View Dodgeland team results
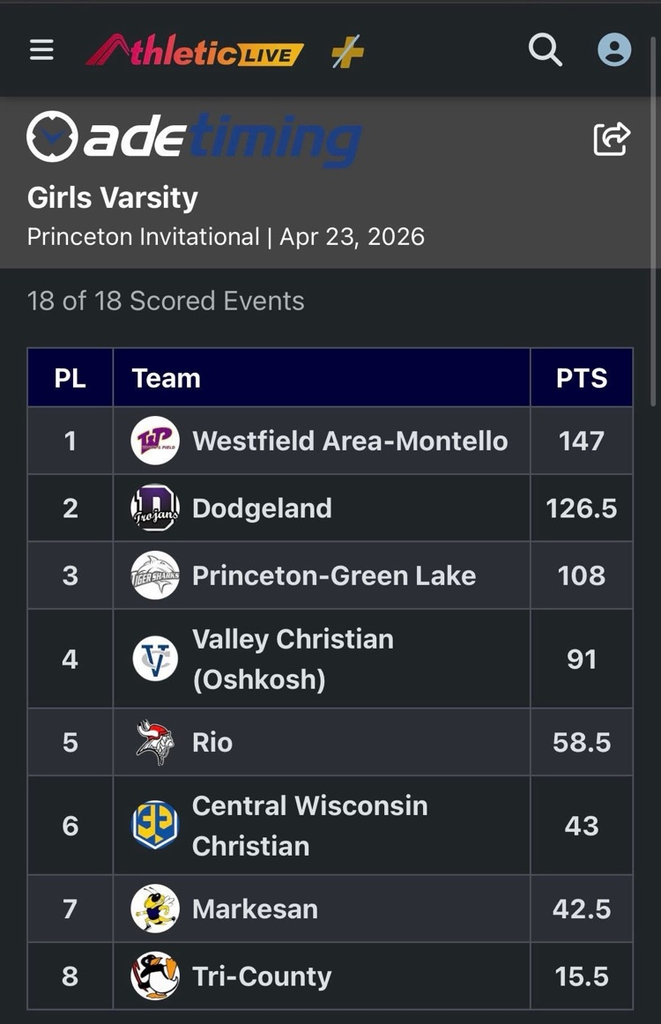Image resolution: width=661 pixels, height=1024 pixels. (x=262, y=508)
